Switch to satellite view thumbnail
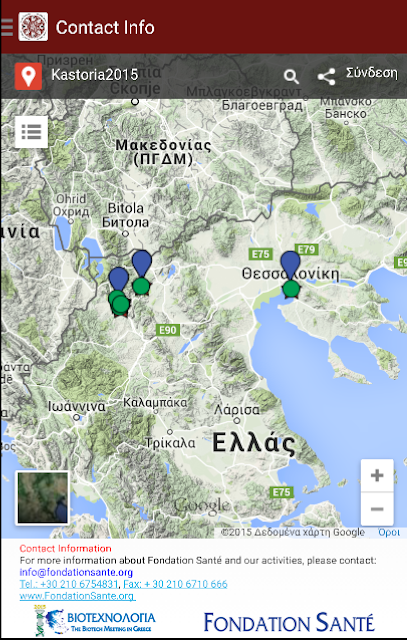Viewport: 407px width, 640px height. [x=42, y=498]
